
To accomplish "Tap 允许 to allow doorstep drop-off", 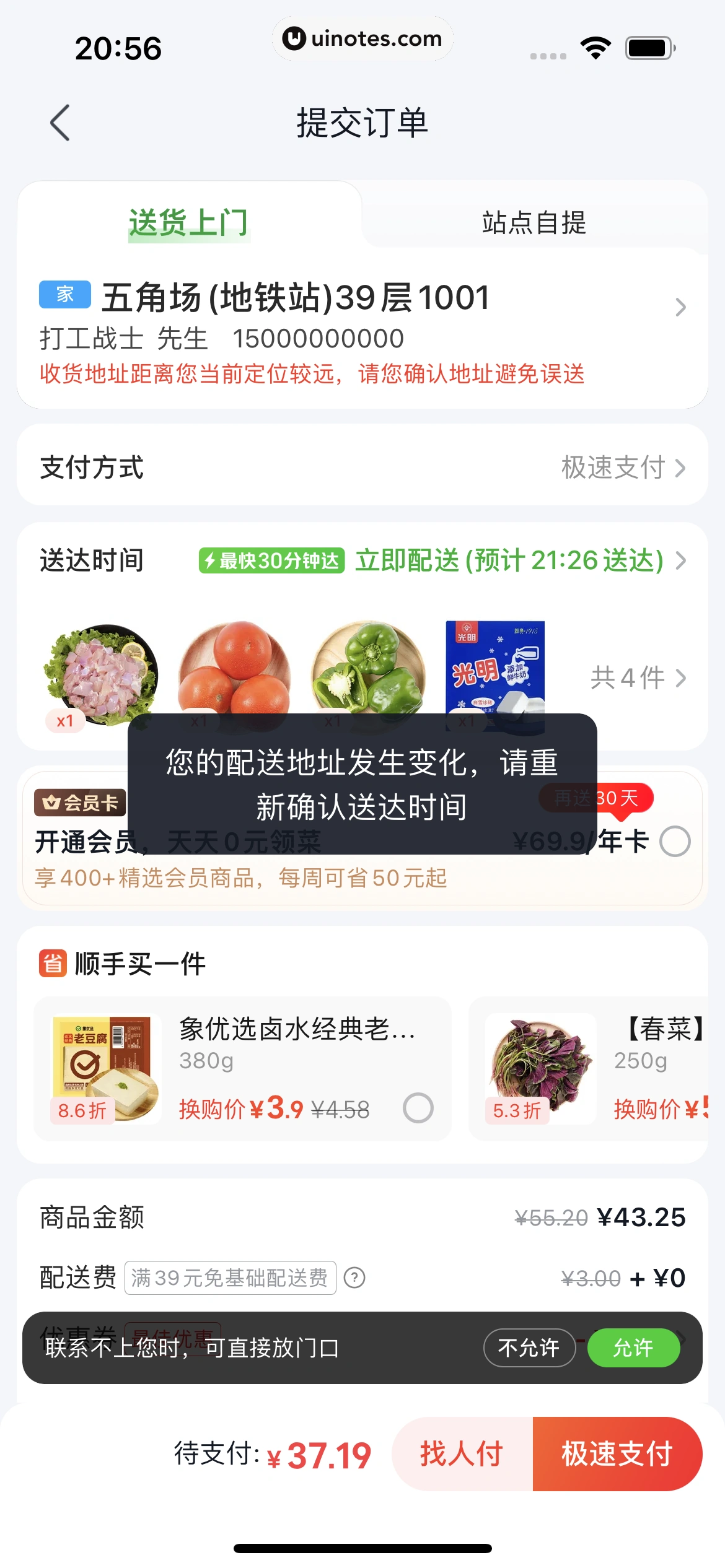I will coord(633,1348).
